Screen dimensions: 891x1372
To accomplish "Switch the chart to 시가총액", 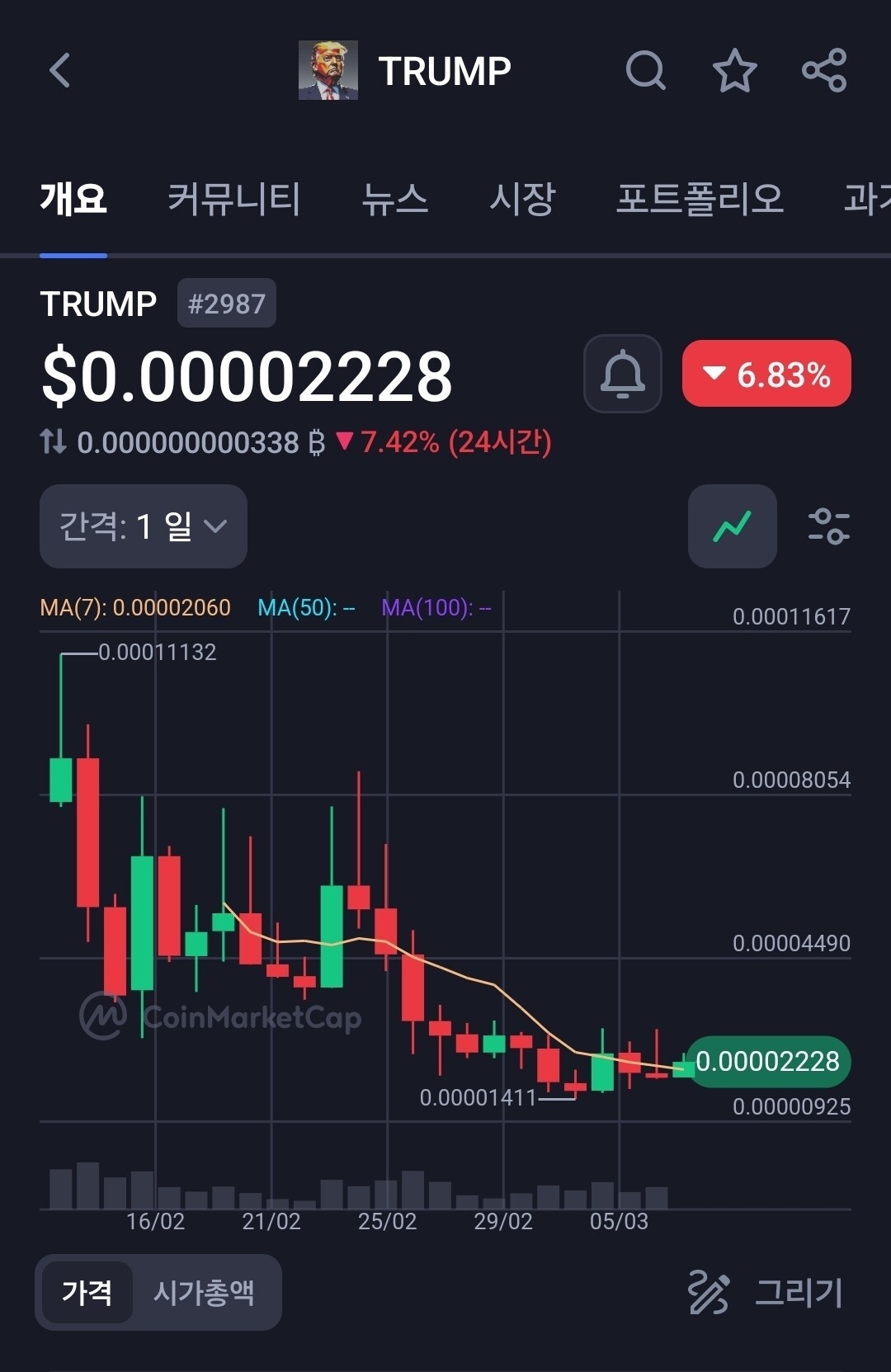I will (x=204, y=1292).
